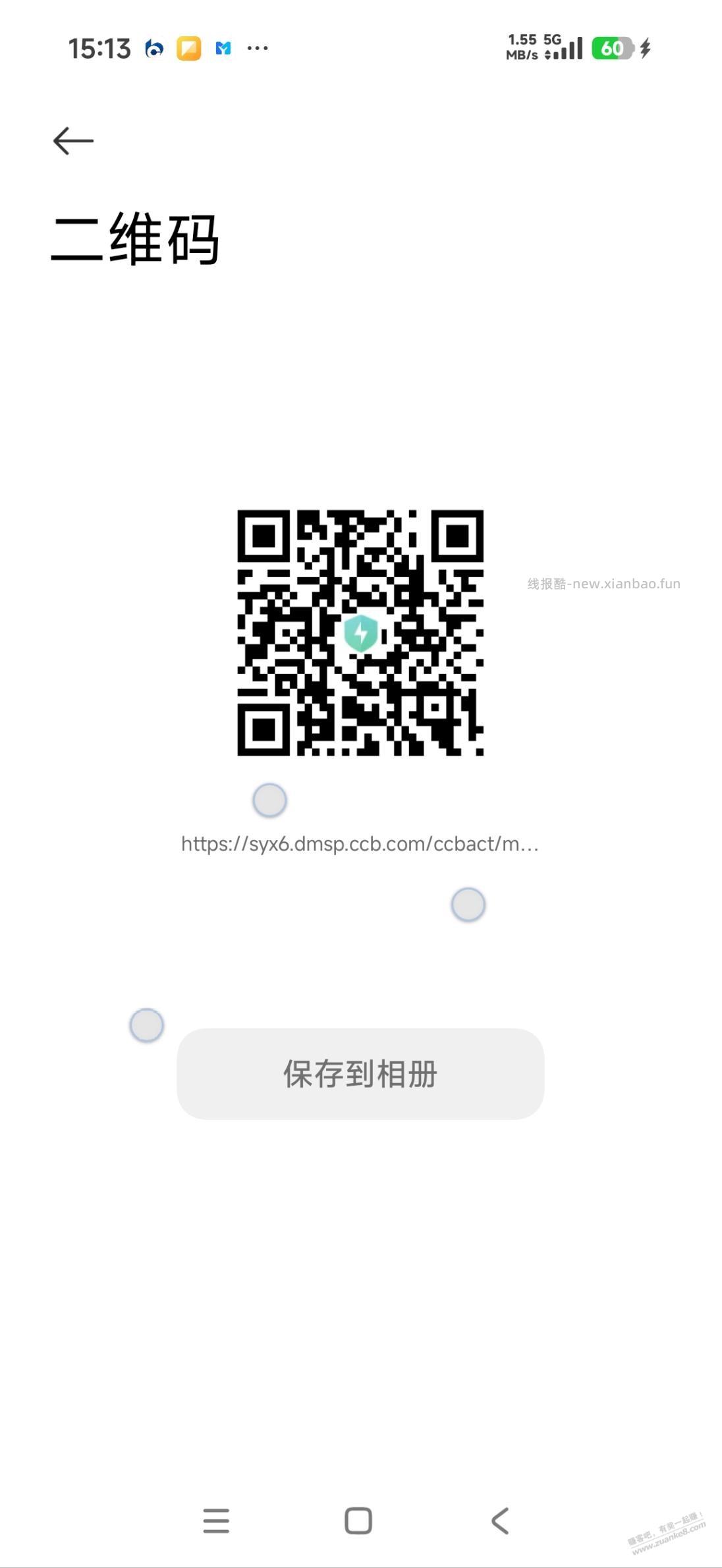
Task: Open the syx6.dmsp.ccb.com link
Action: [360, 845]
